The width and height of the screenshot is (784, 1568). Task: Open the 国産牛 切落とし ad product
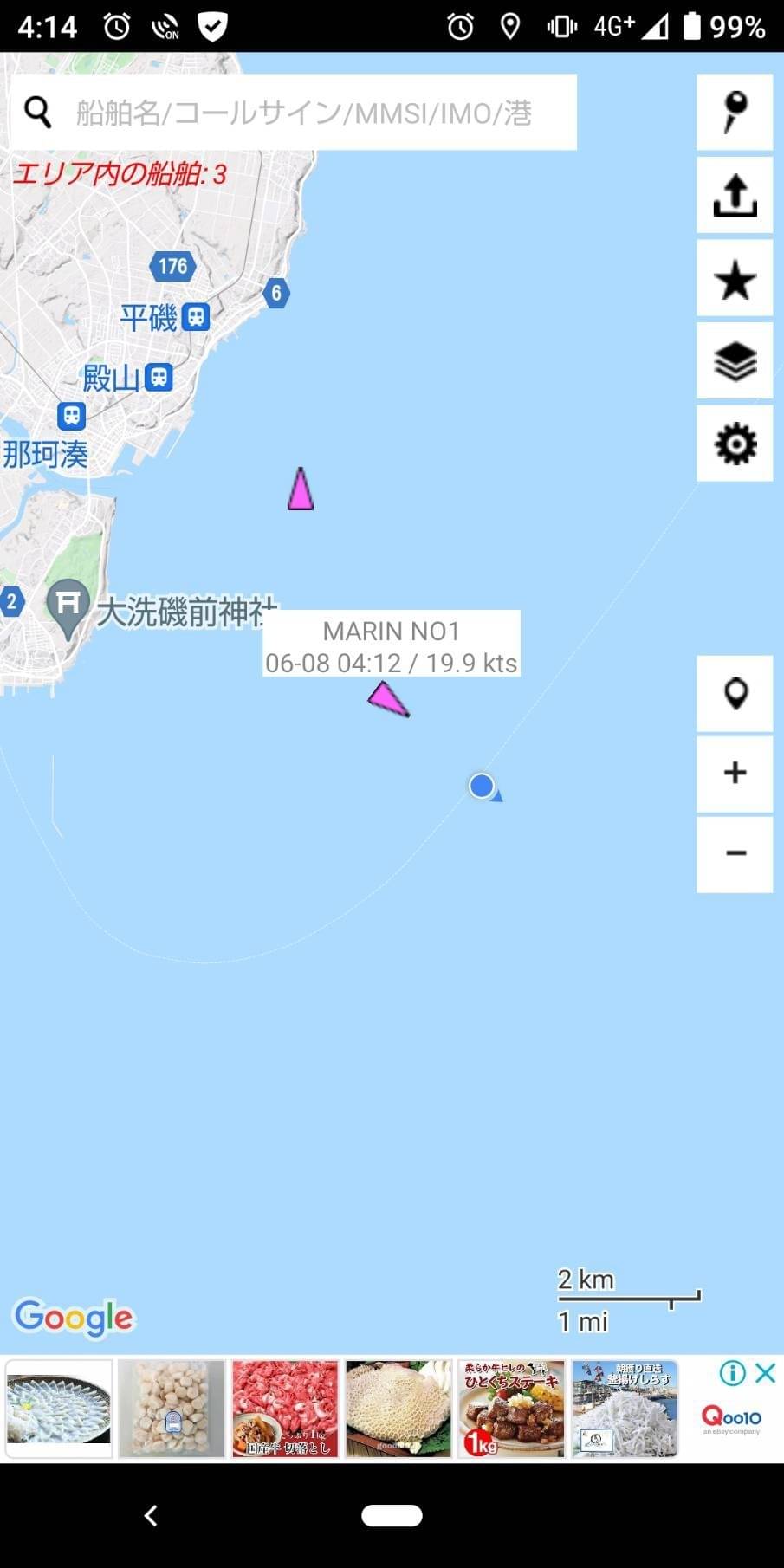click(x=285, y=1409)
